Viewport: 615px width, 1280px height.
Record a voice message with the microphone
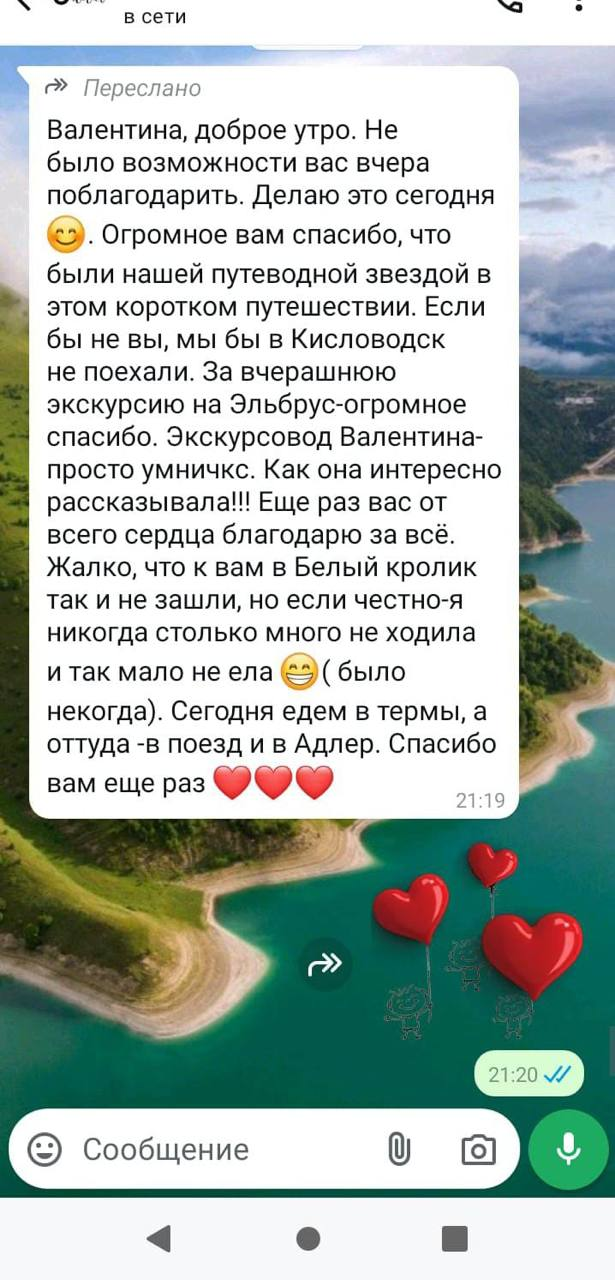(x=568, y=1149)
